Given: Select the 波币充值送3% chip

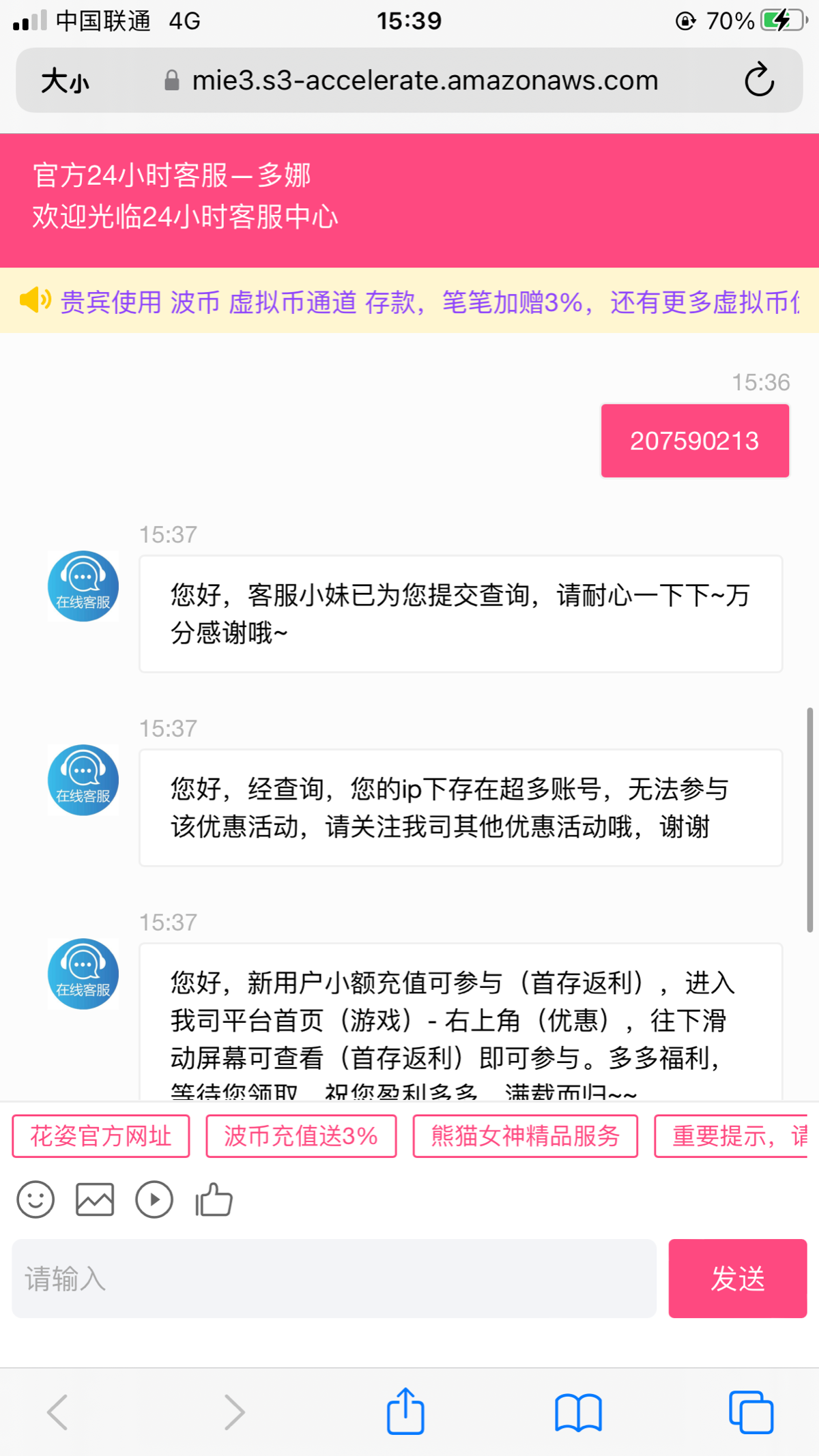Looking at the screenshot, I should (x=301, y=1136).
